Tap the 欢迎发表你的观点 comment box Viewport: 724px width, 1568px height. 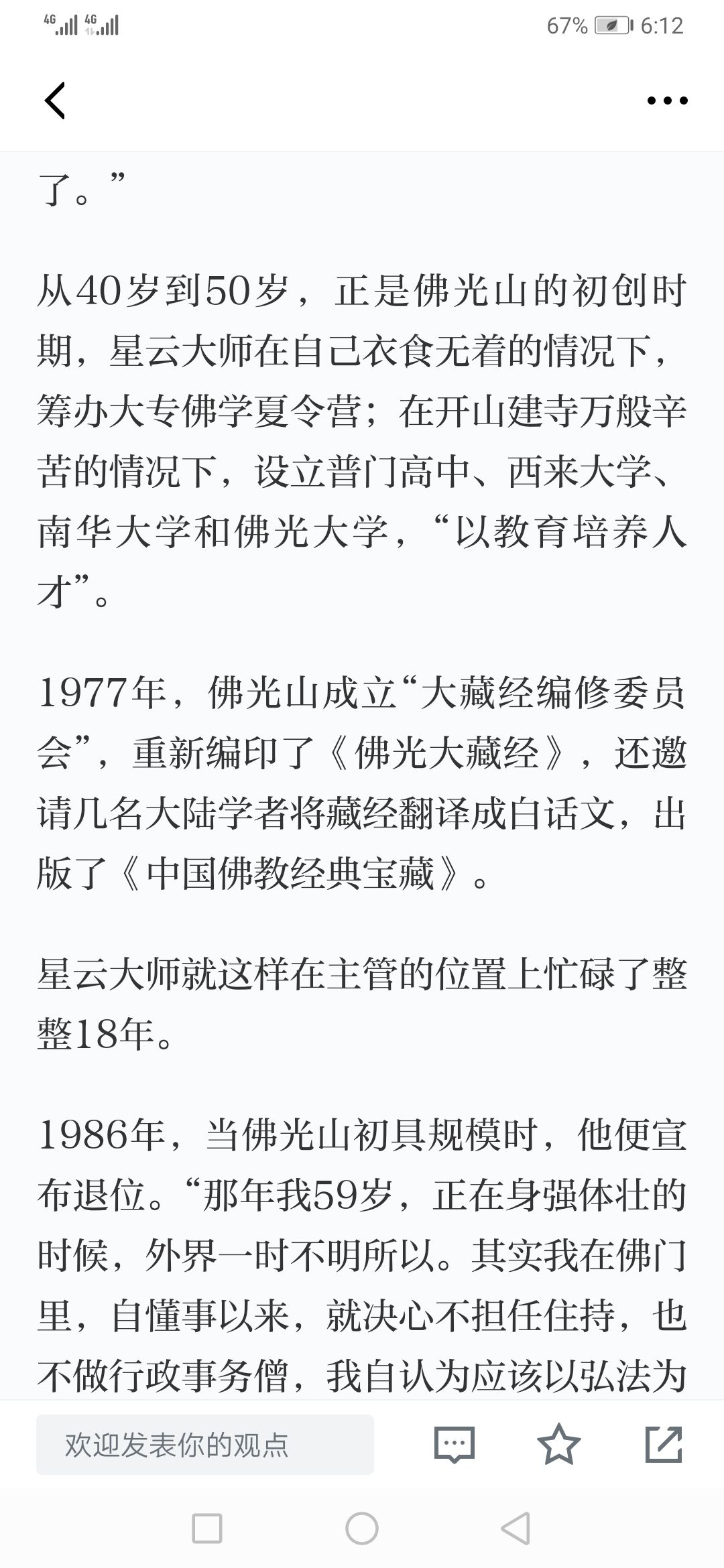[205, 1445]
